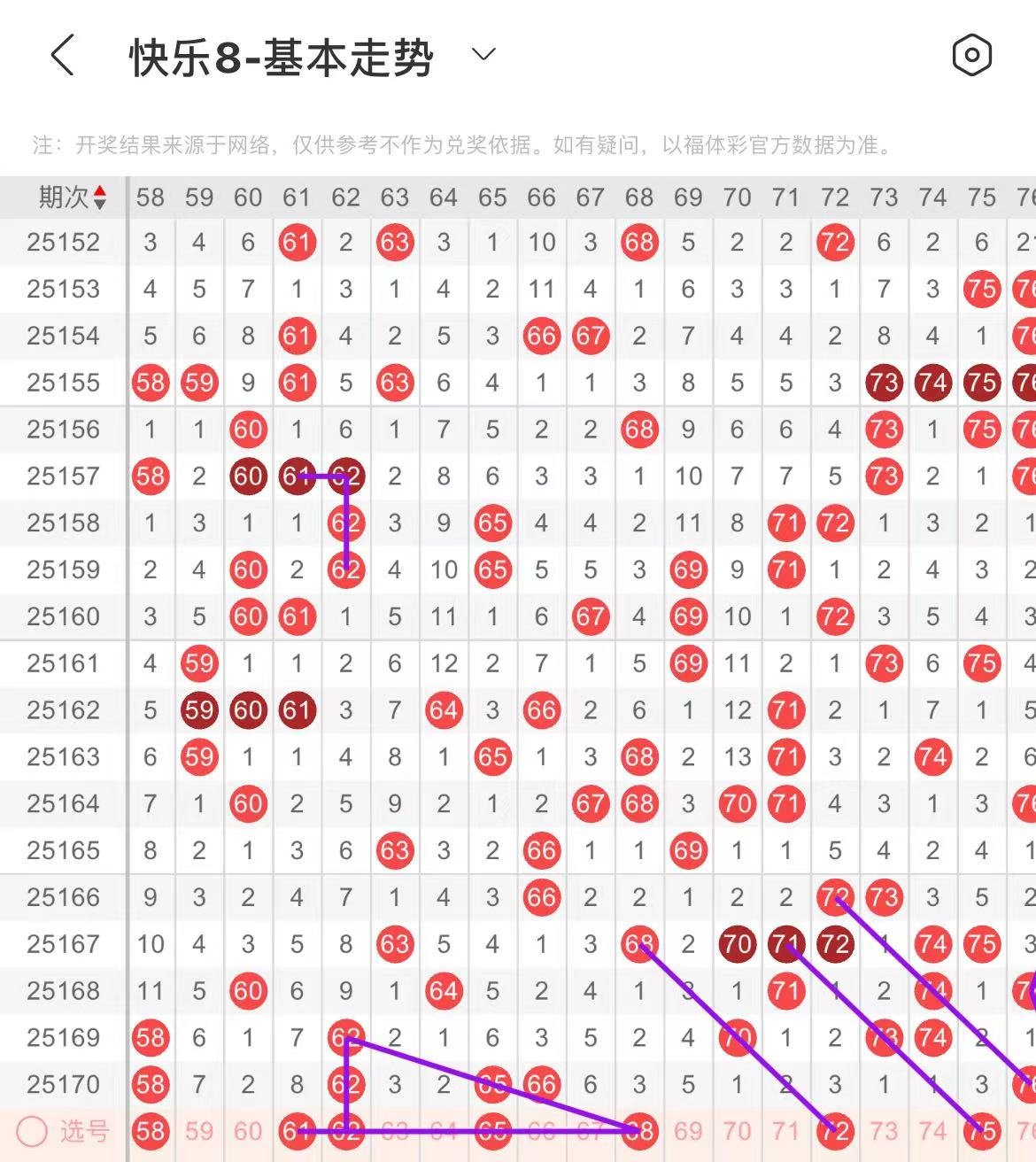Select number 73 in 选号 row
This screenshot has height=1162, width=1036.
coord(884,1131)
